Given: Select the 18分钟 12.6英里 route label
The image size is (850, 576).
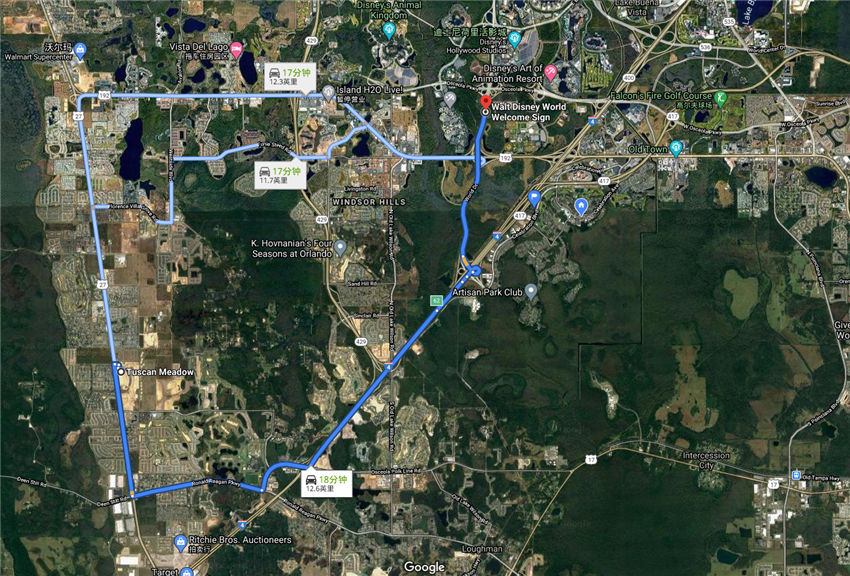Looking at the screenshot, I should tap(326, 484).
